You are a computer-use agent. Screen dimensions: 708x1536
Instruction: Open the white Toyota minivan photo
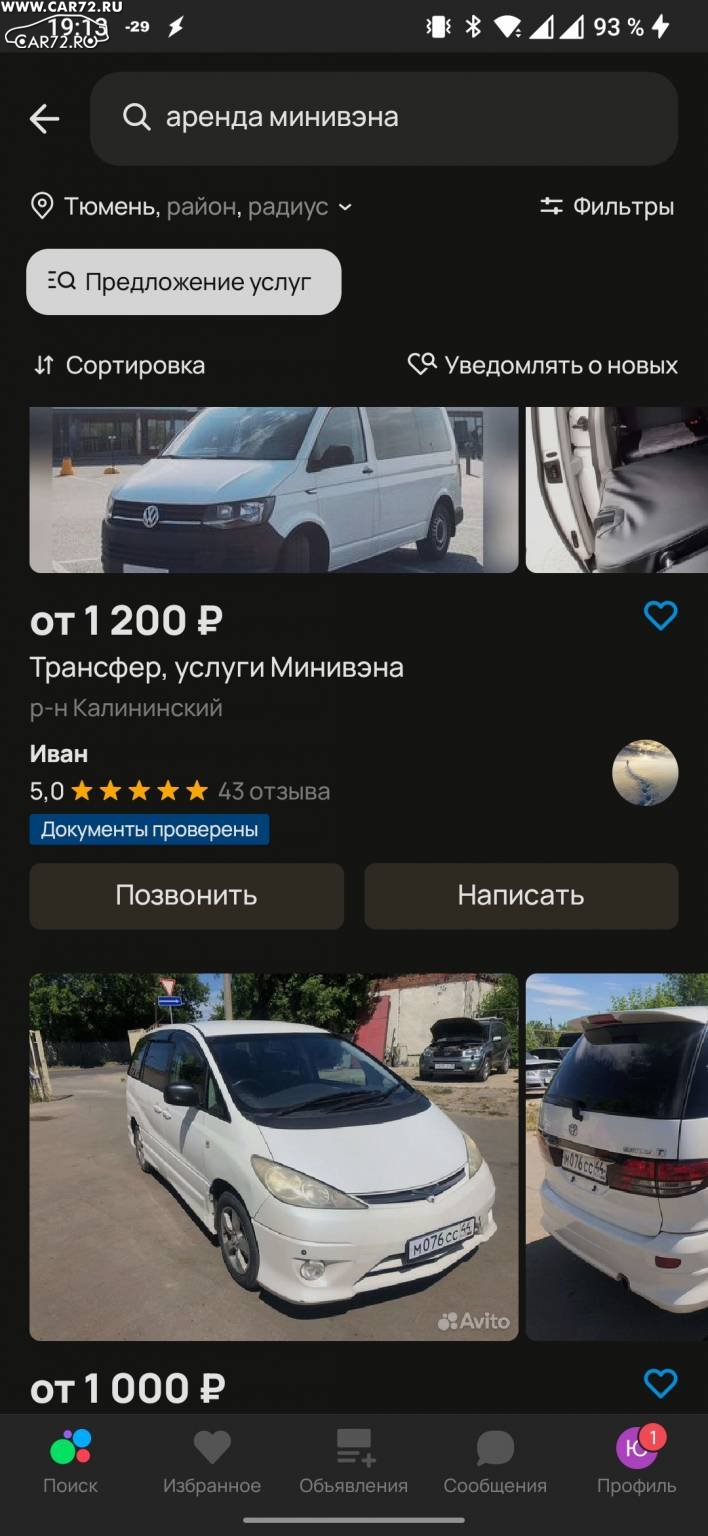pos(274,1157)
